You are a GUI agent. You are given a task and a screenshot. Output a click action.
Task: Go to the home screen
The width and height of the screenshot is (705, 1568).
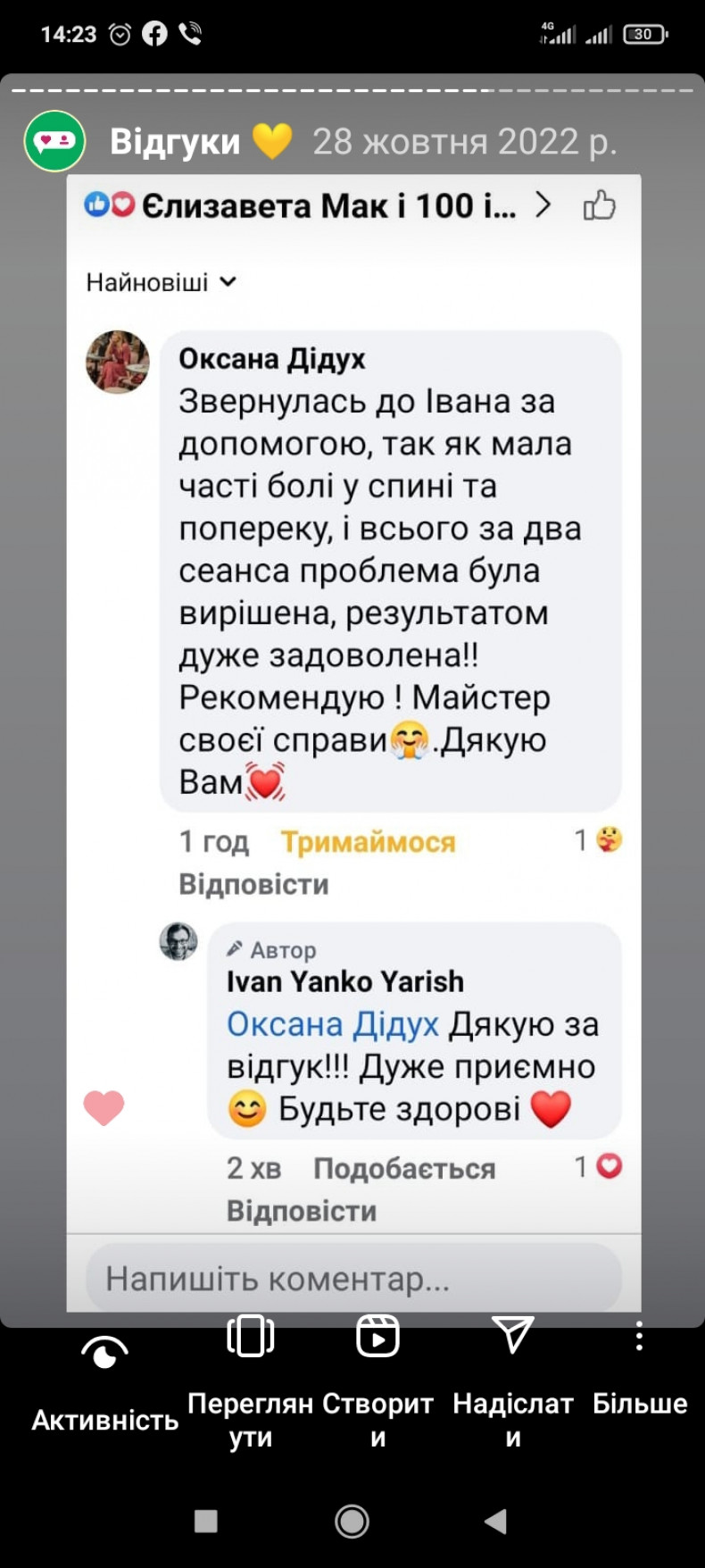tap(352, 1521)
